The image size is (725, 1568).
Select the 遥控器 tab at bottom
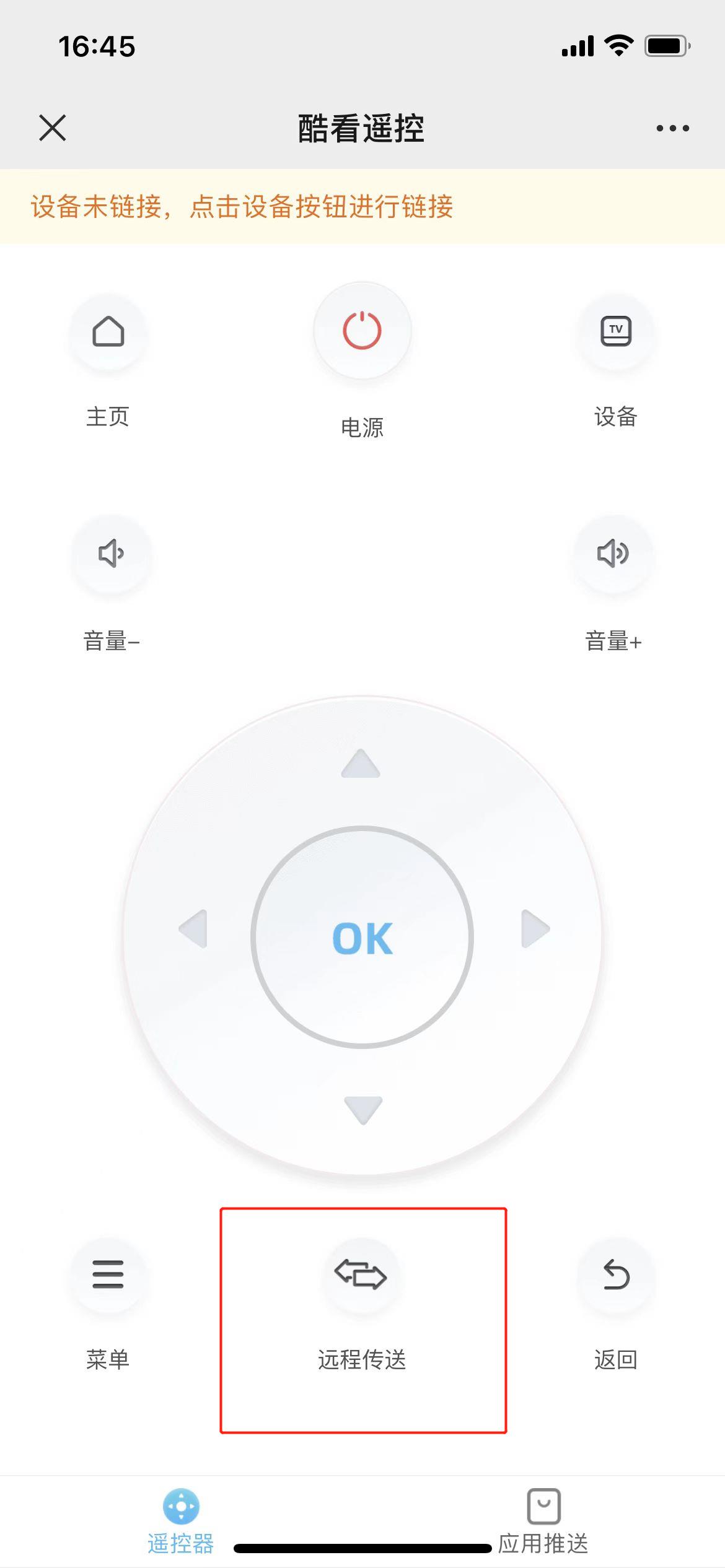tap(180, 1510)
